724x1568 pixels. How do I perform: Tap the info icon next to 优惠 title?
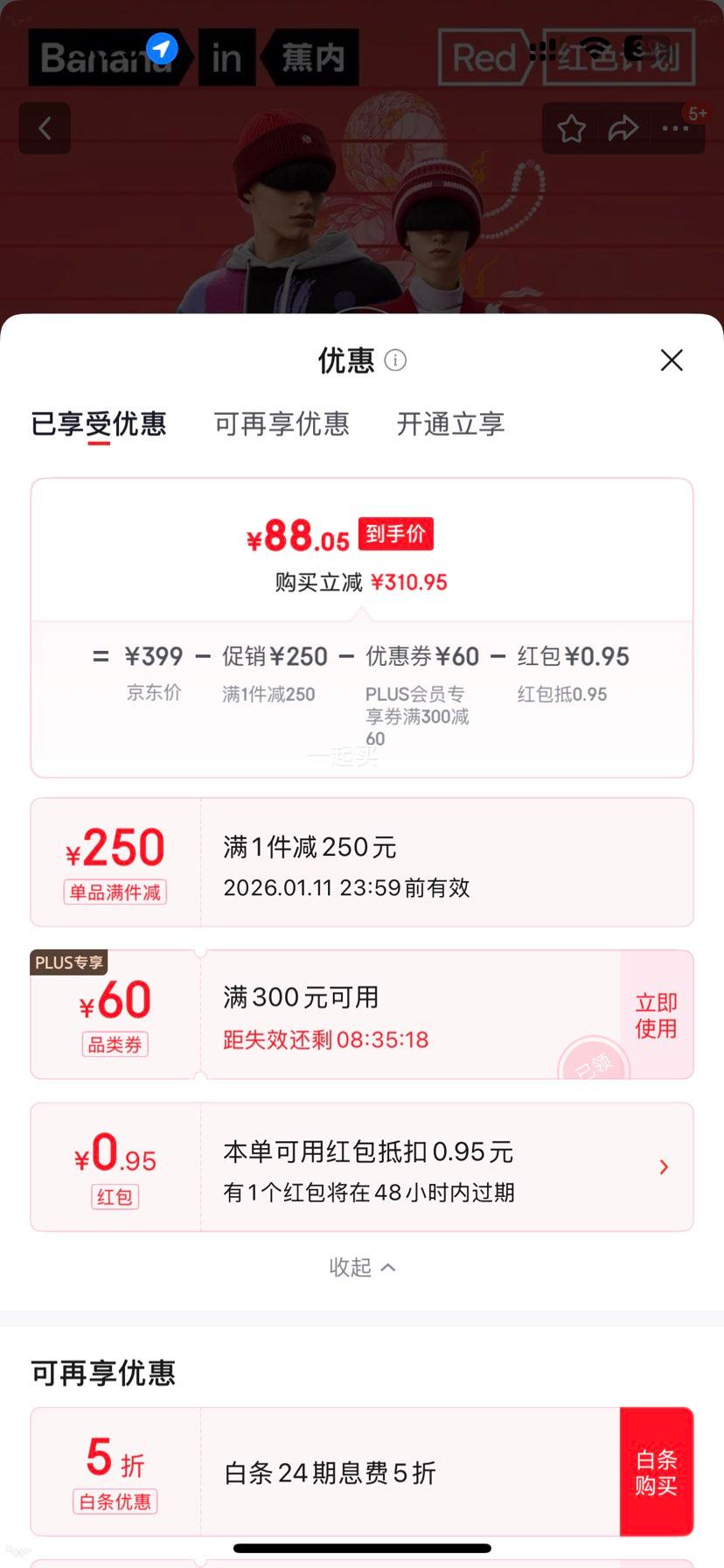pyautogui.click(x=394, y=360)
